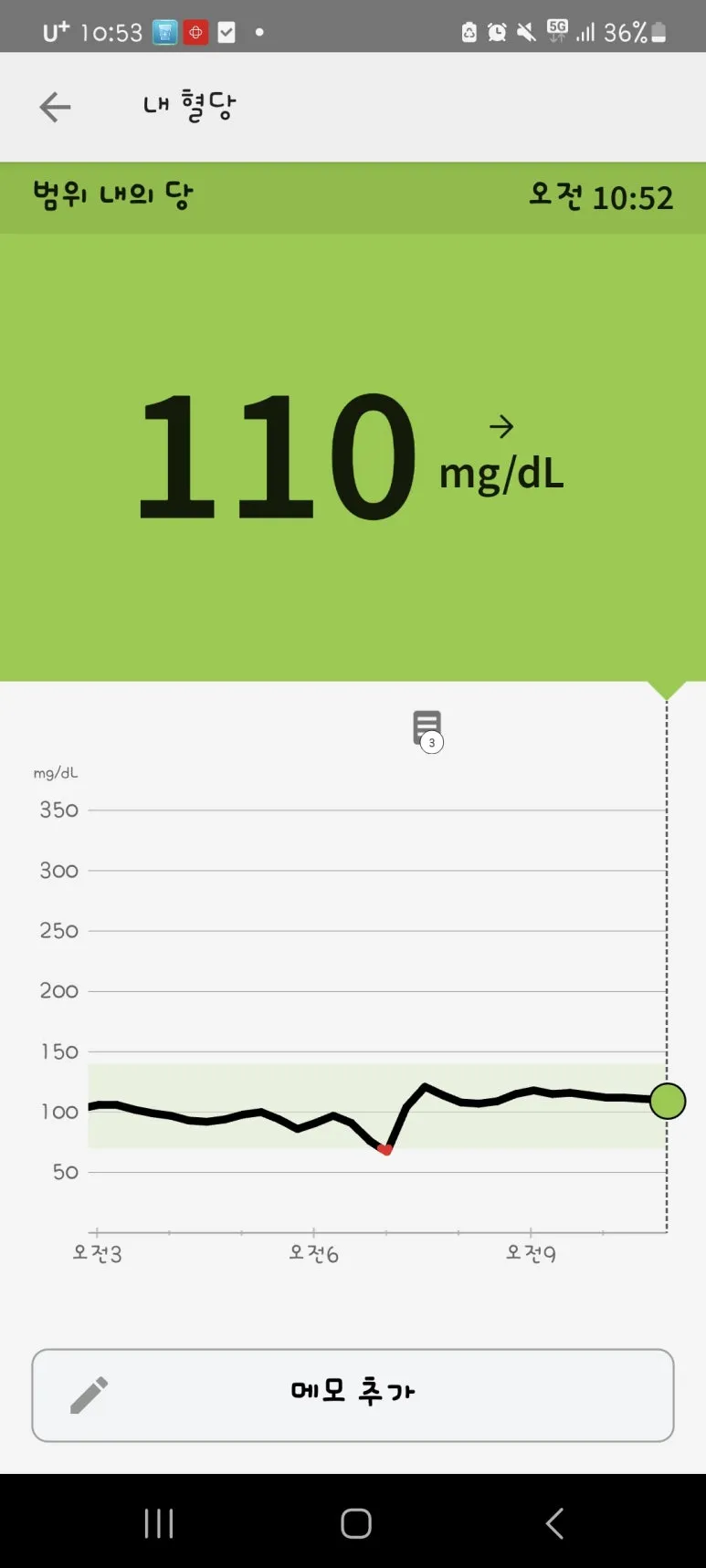Tap the green current reading dot
The width and height of the screenshot is (706, 1568).
pyautogui.click(x=668, y=1101)
